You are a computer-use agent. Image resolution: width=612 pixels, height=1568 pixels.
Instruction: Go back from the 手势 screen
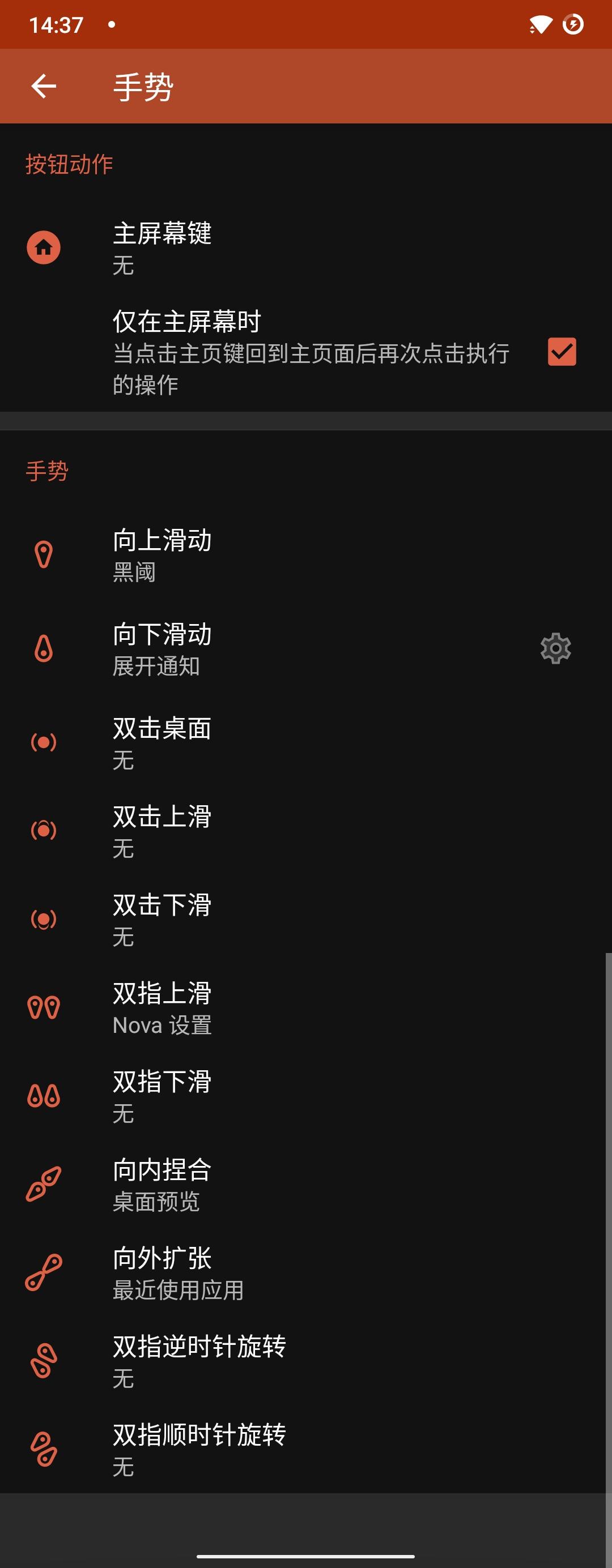pos(44,86)
